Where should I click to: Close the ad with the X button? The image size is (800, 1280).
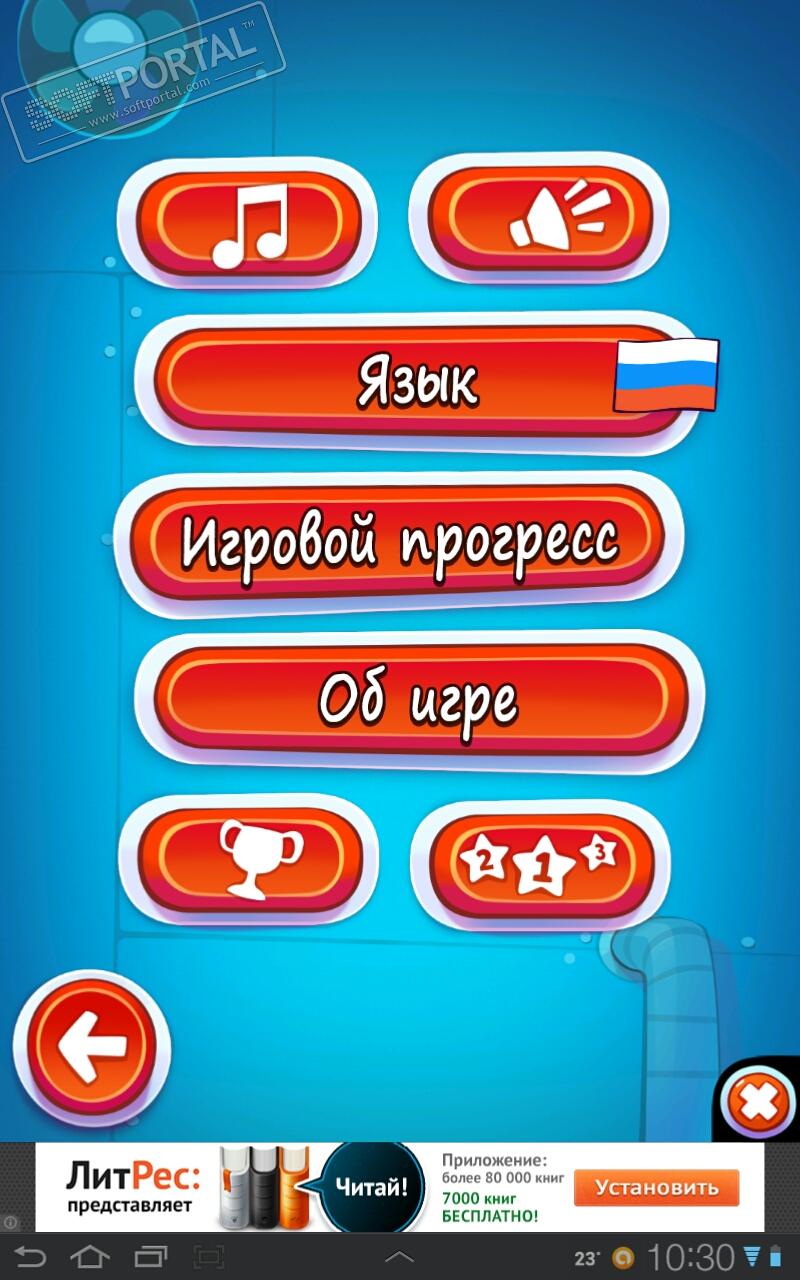758,1103
